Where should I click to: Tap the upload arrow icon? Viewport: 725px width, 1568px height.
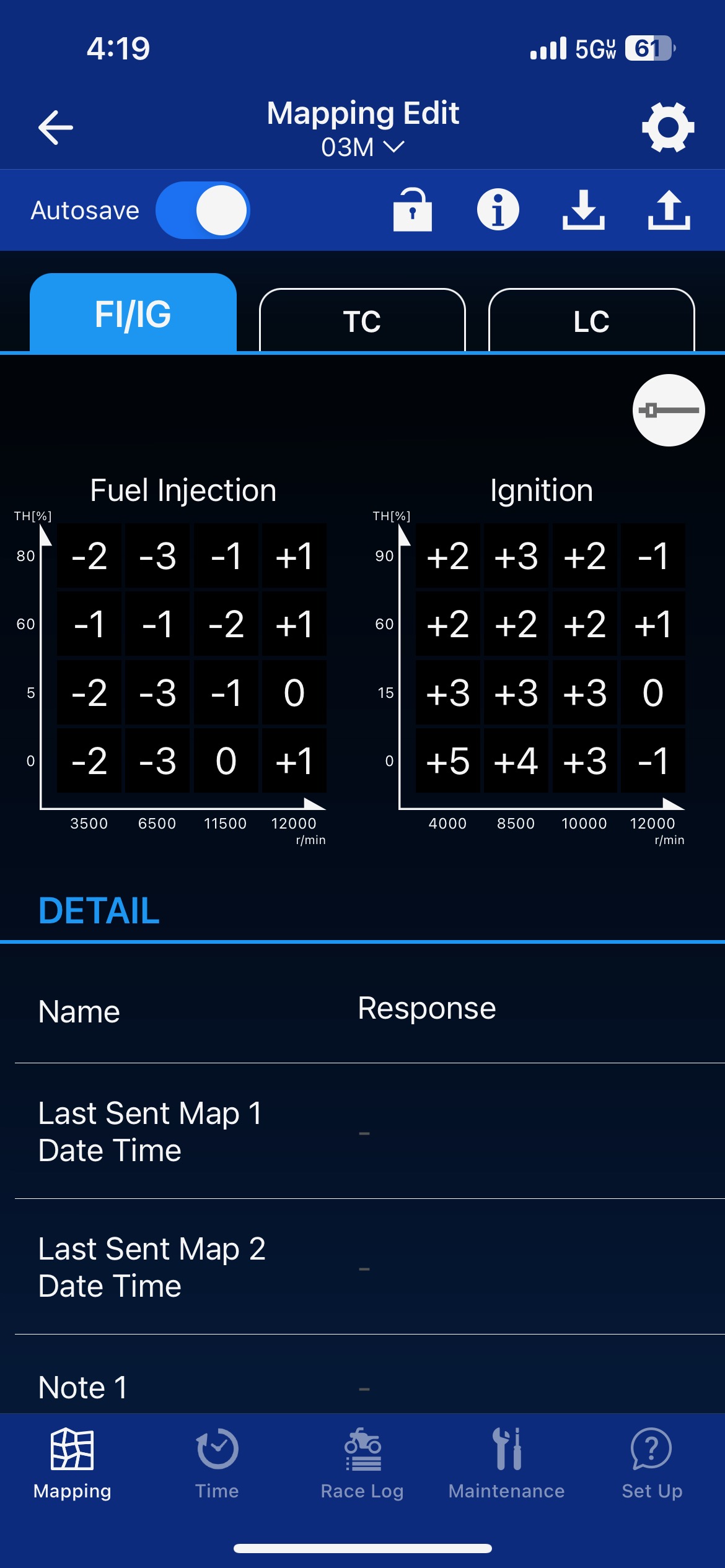pos(669,211)
